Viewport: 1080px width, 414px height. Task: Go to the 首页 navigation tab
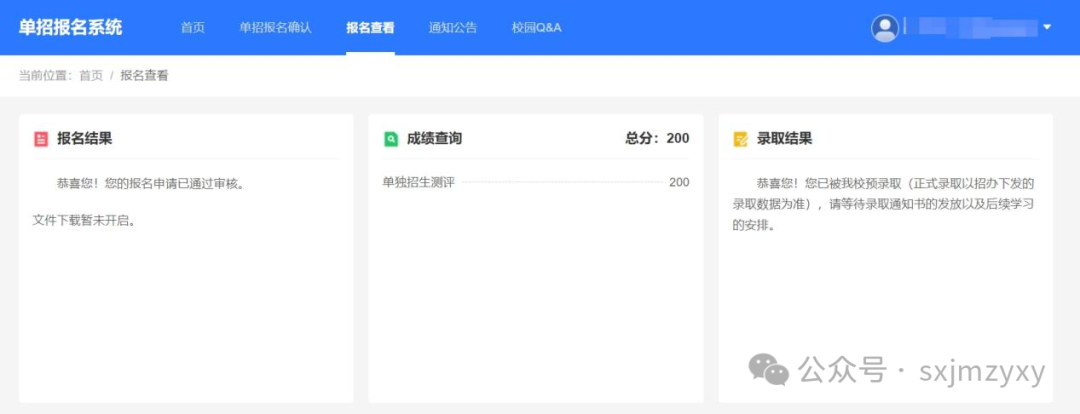(x=192, y=28)
